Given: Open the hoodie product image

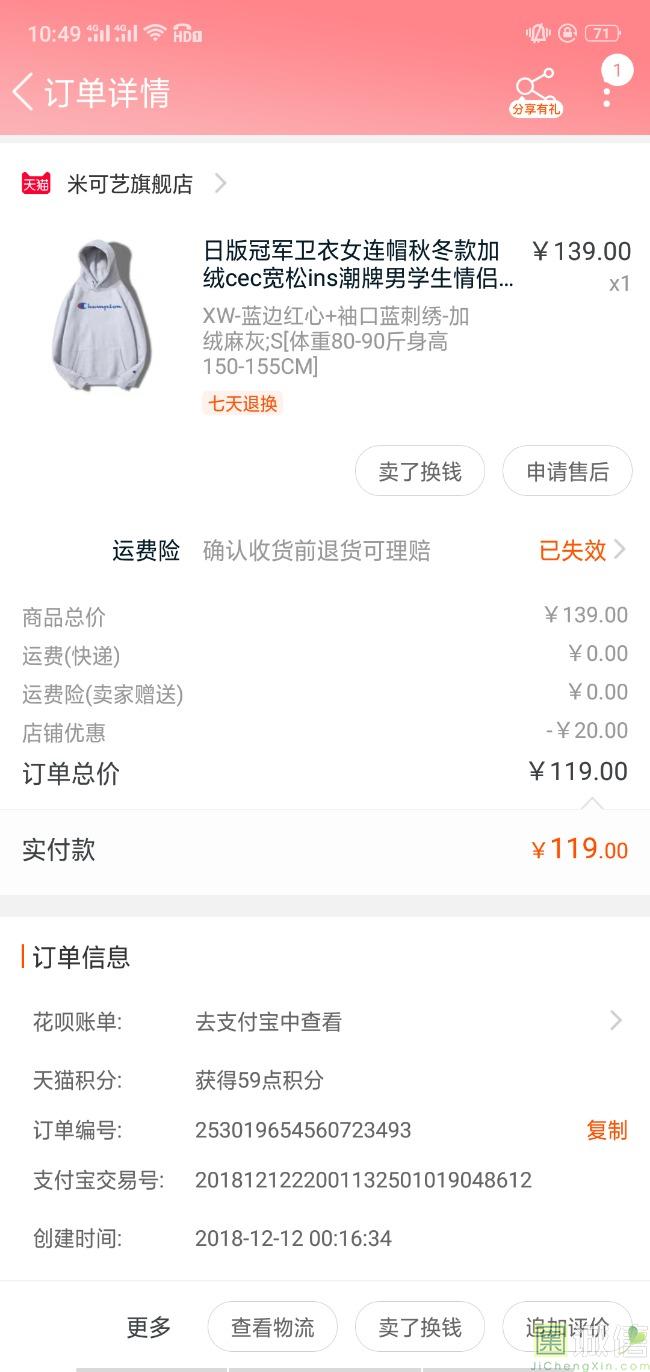Looking at the screenshot, I should pos(103,315).
